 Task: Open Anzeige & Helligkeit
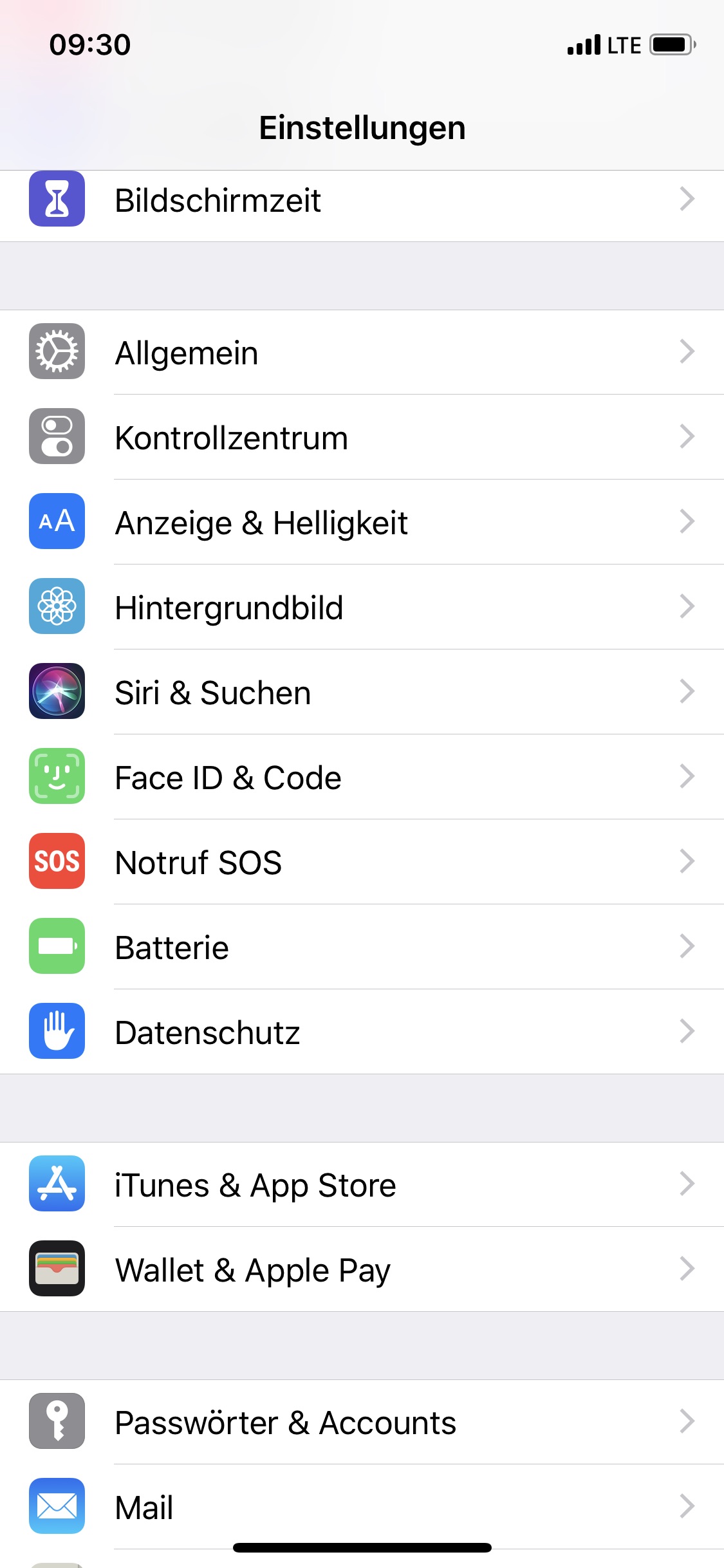(x=362, y=522)
